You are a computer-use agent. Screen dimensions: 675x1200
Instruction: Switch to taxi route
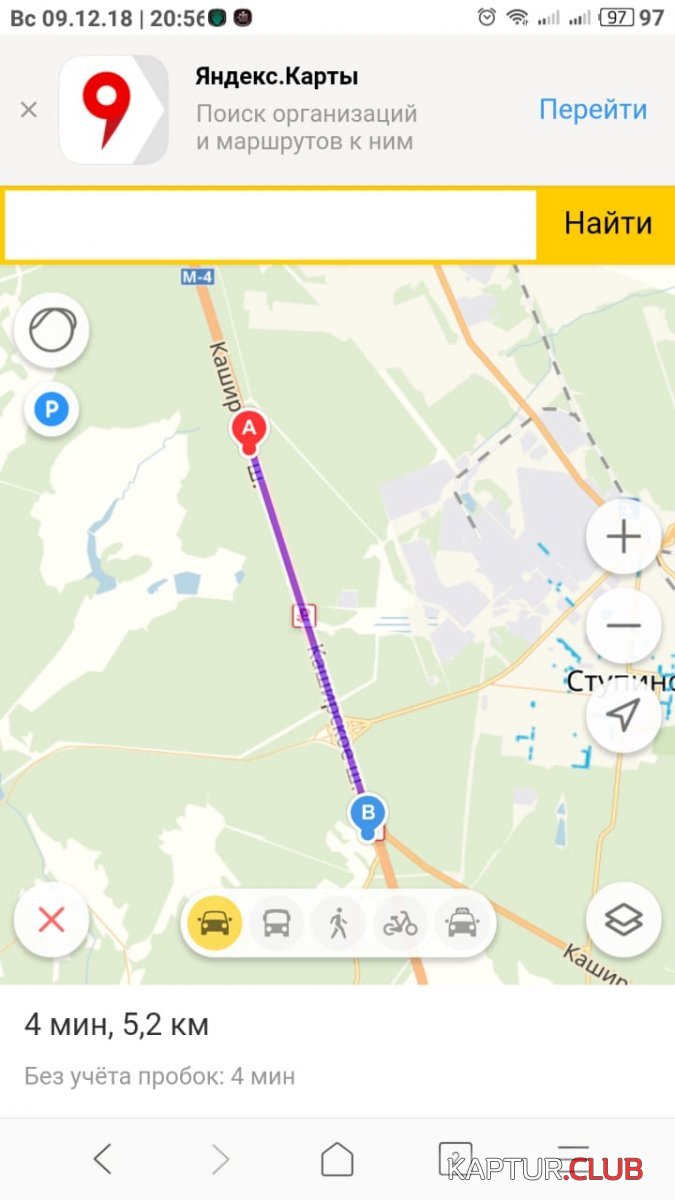[x=462, y=923]
